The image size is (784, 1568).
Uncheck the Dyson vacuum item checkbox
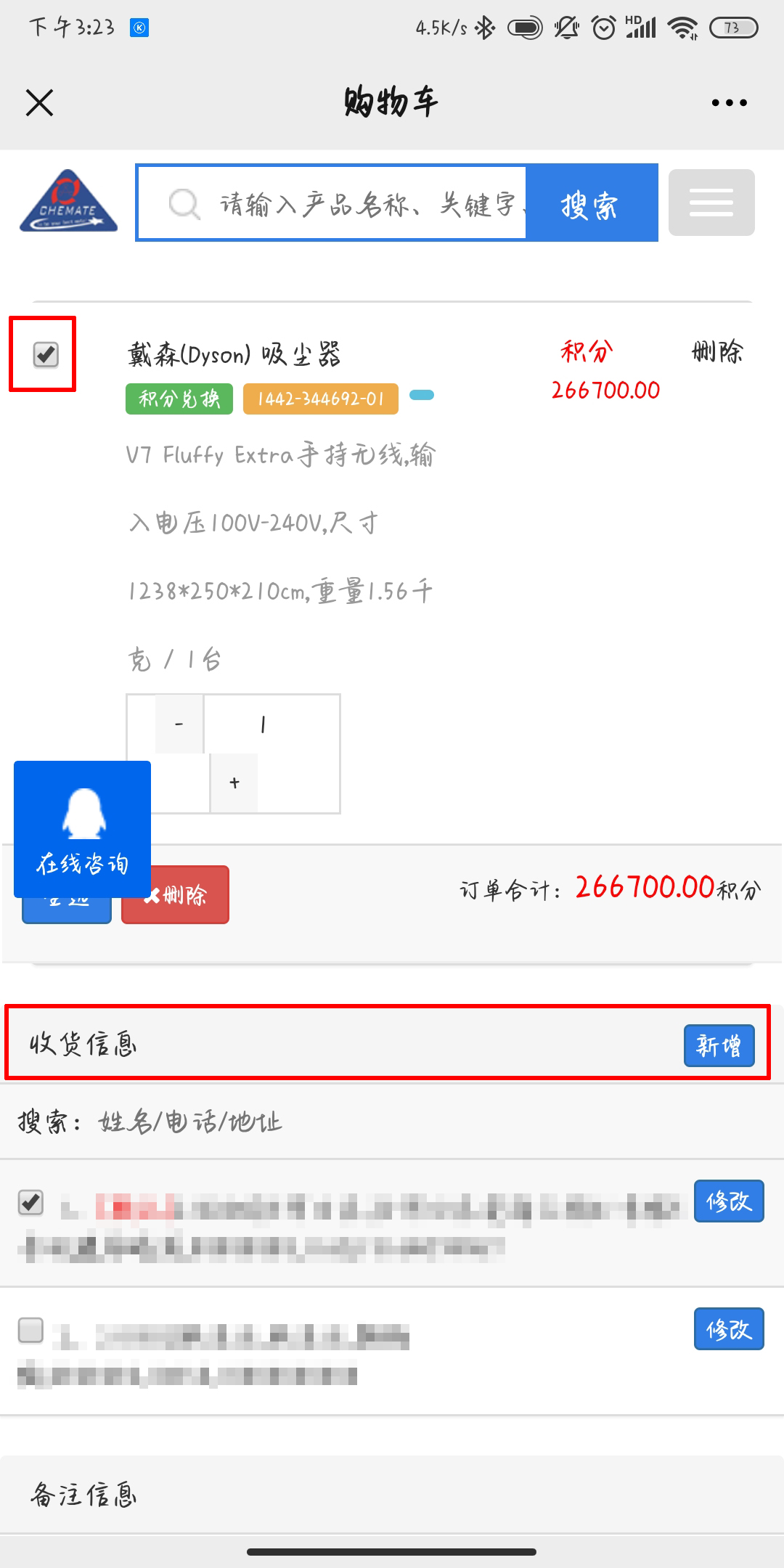click(46, 354)
